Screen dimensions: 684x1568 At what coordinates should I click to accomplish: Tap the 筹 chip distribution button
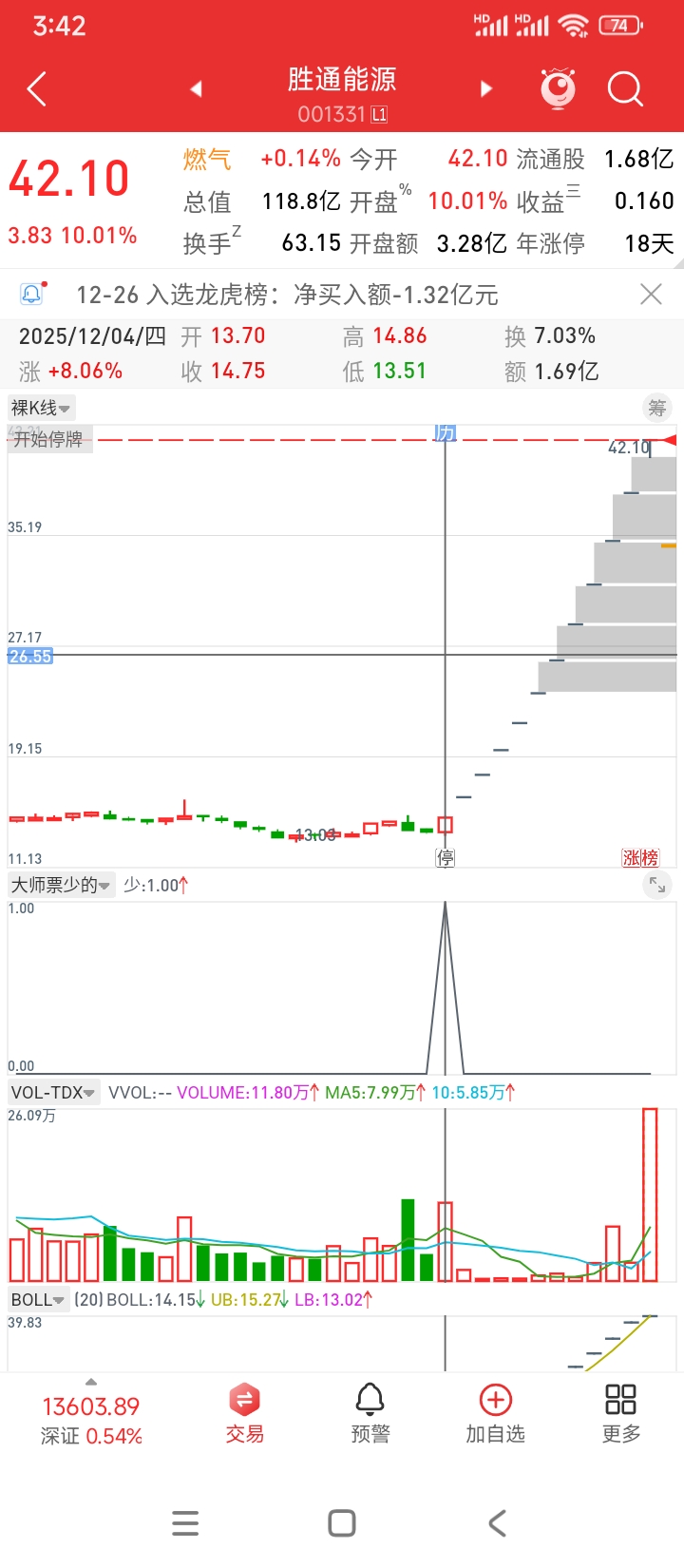pyautogui.click(x=656, y=409)
